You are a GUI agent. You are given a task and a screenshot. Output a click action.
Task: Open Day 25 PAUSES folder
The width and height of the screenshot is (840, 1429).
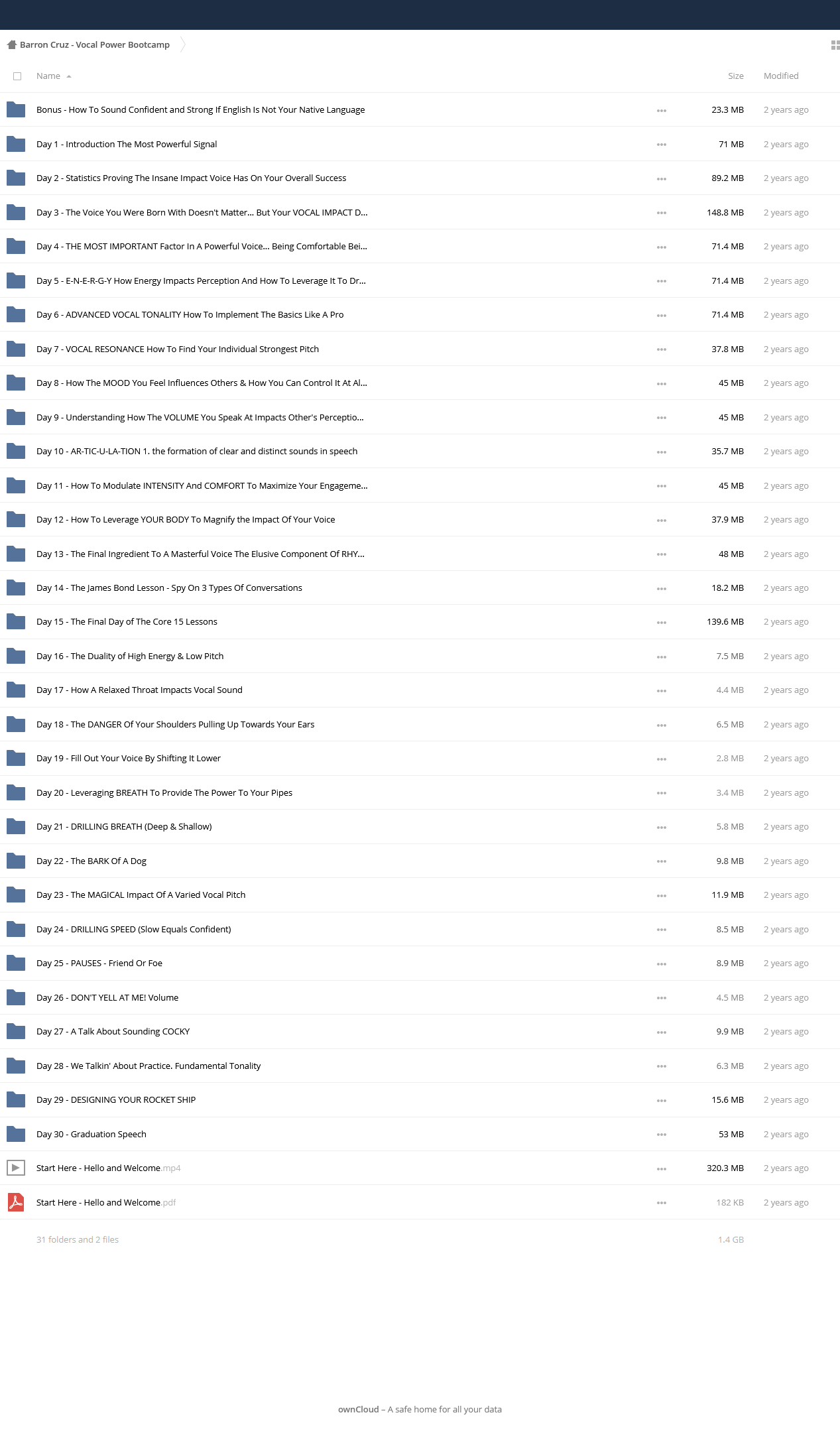pyautogui.click(x=99, y=963)
